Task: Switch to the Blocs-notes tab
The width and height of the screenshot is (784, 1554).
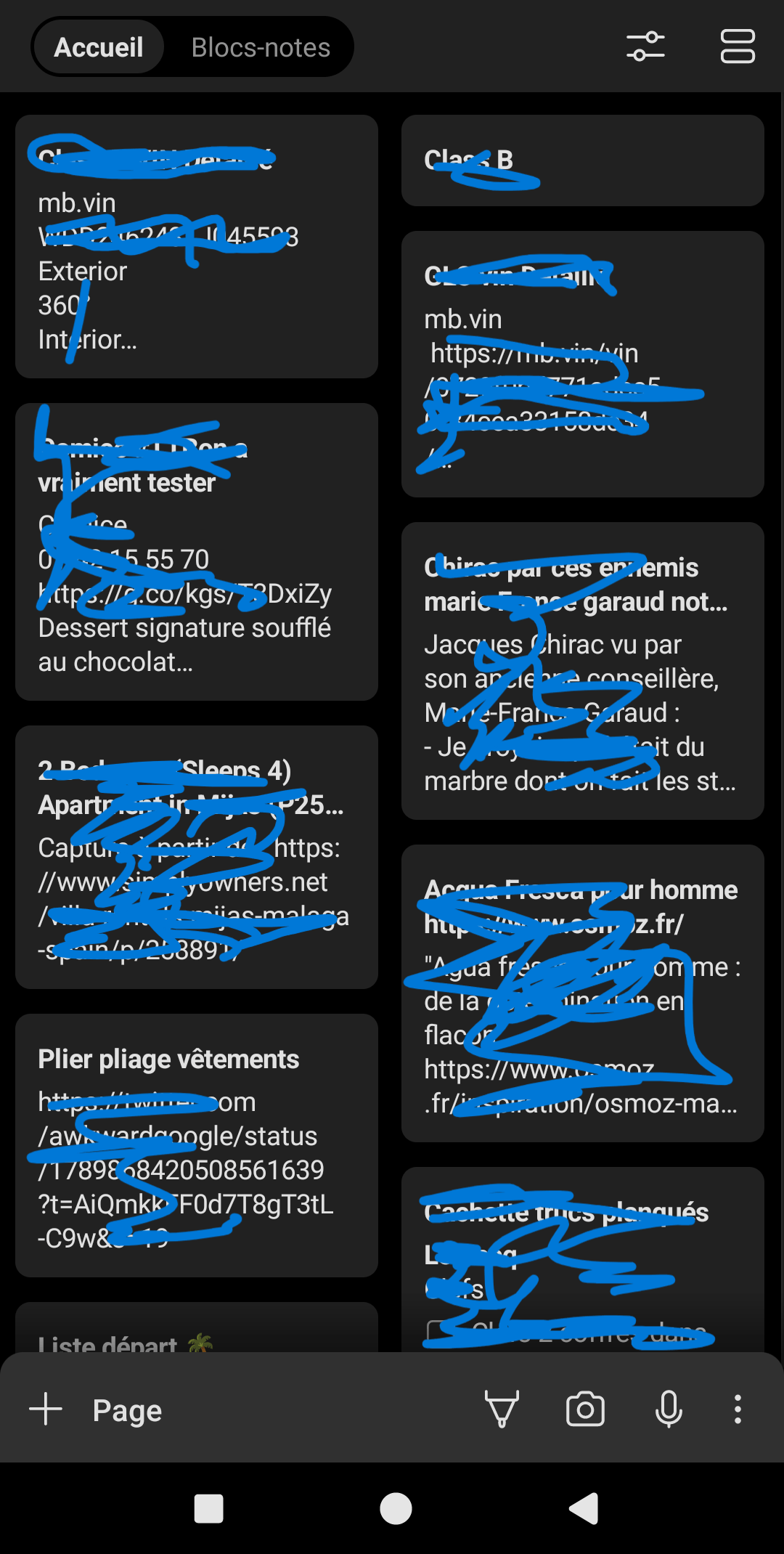Action: (x=261, y=48)
